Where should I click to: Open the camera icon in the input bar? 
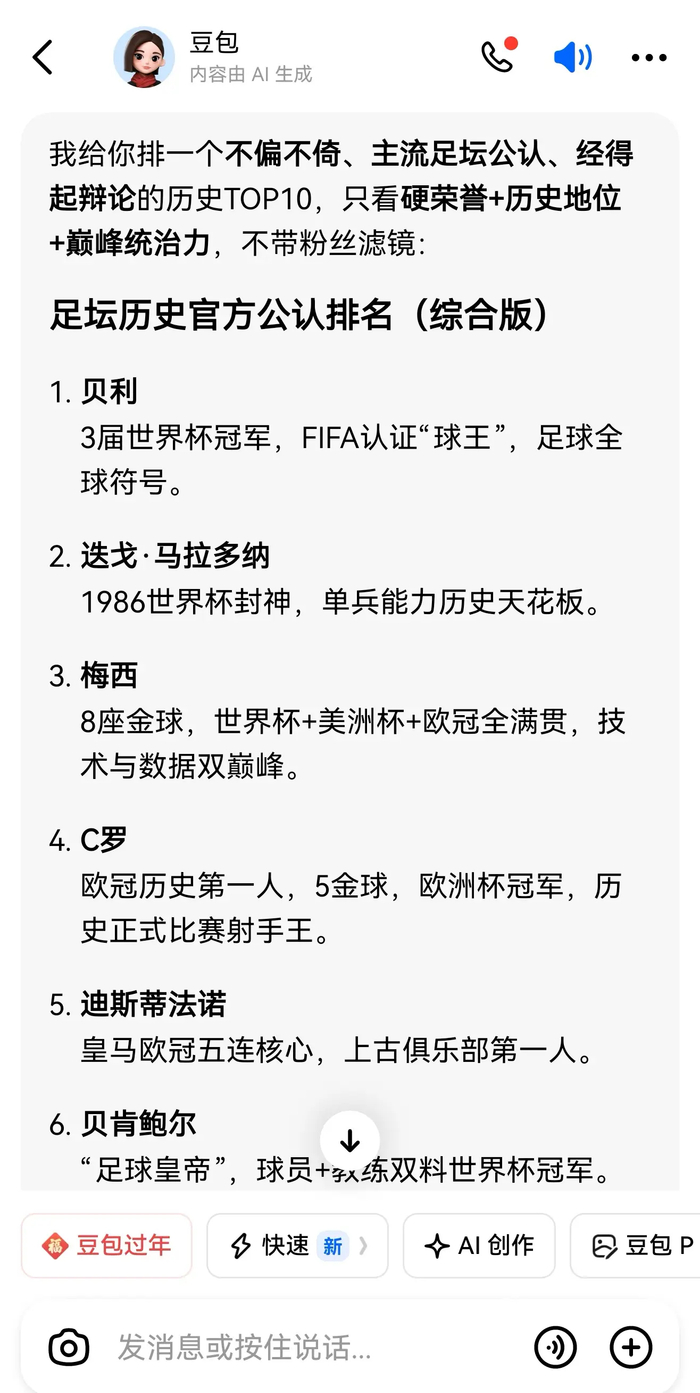(x=69, y=1347)
